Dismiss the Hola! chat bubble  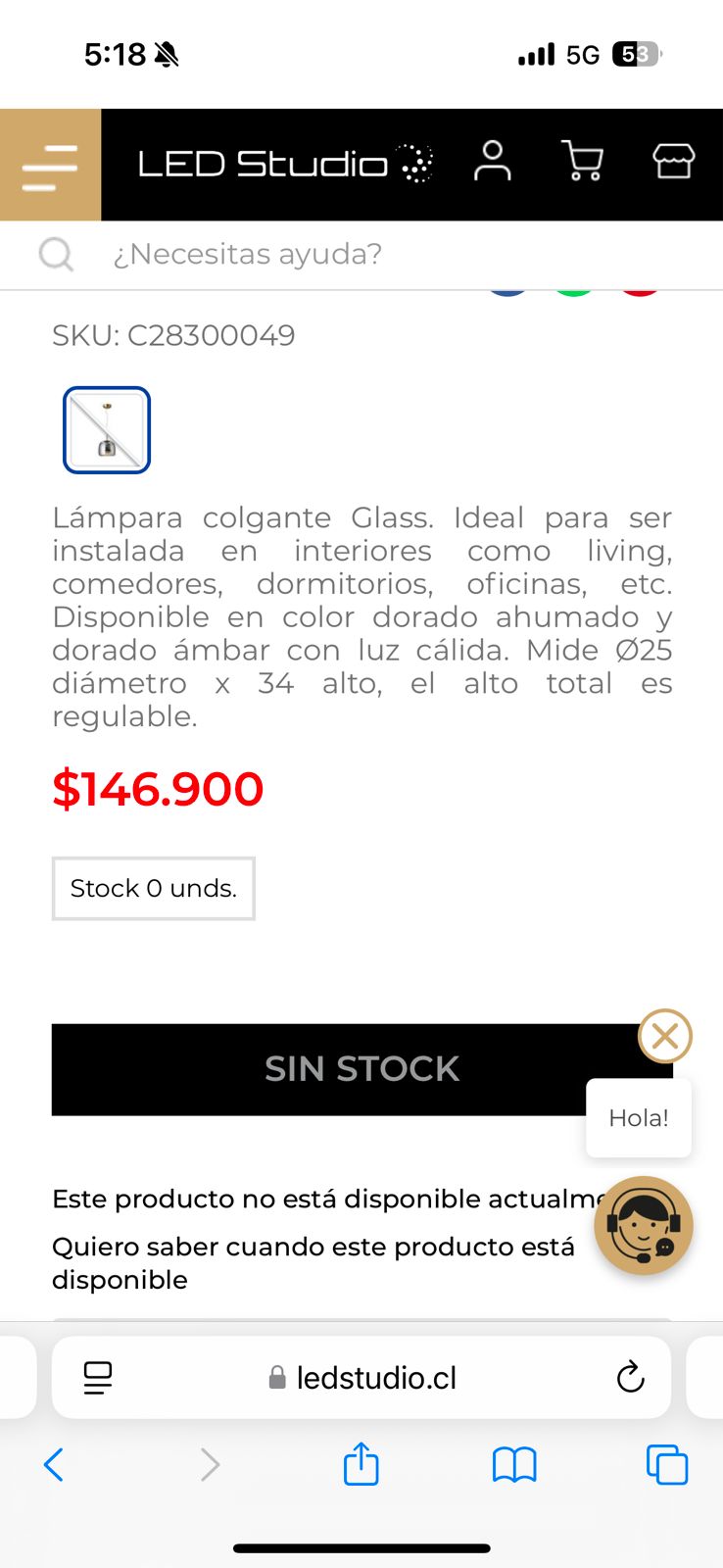tap(665, 1036)
